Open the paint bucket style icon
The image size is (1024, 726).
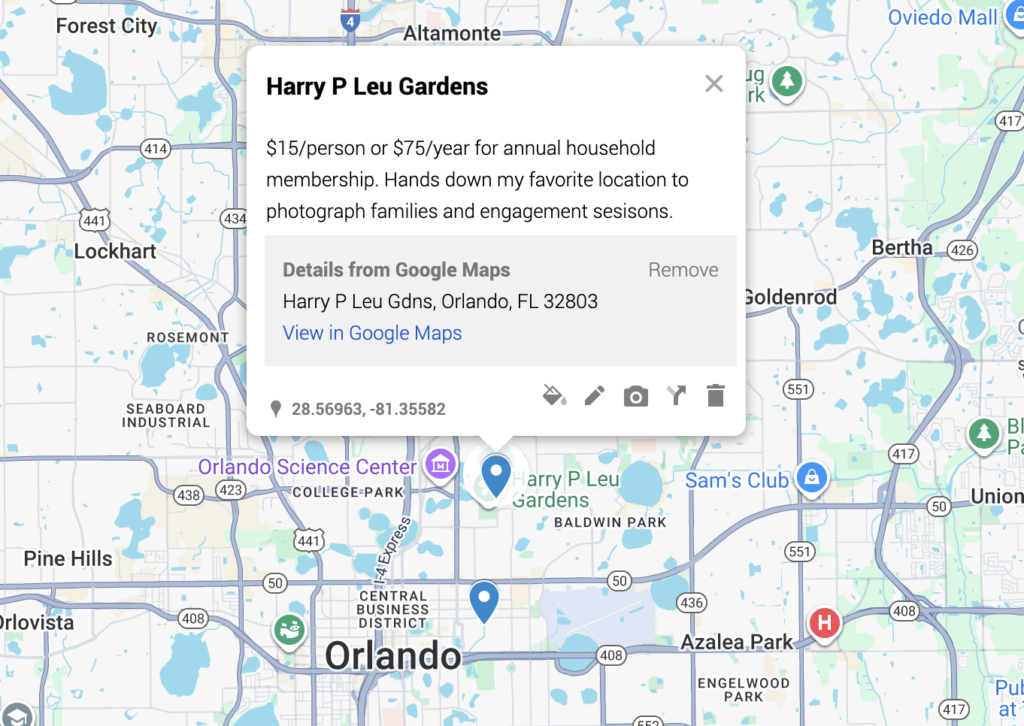[x=553, y=396]
